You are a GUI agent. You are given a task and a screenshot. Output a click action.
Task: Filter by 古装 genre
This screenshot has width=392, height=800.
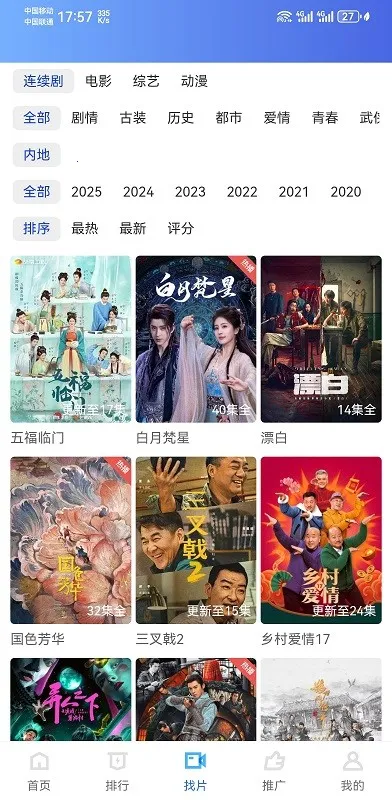click(133, 118)
